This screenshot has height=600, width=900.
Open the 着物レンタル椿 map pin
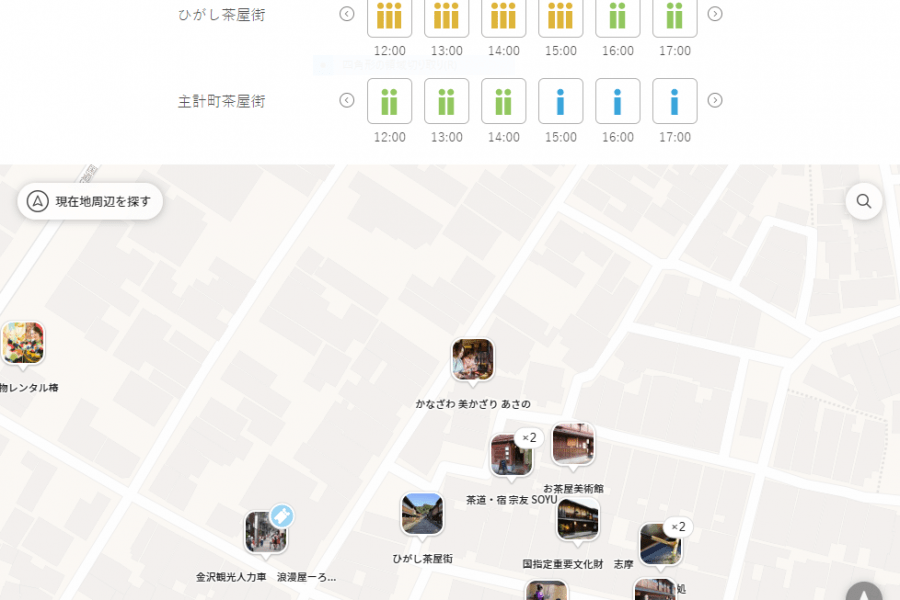[23, 344]
